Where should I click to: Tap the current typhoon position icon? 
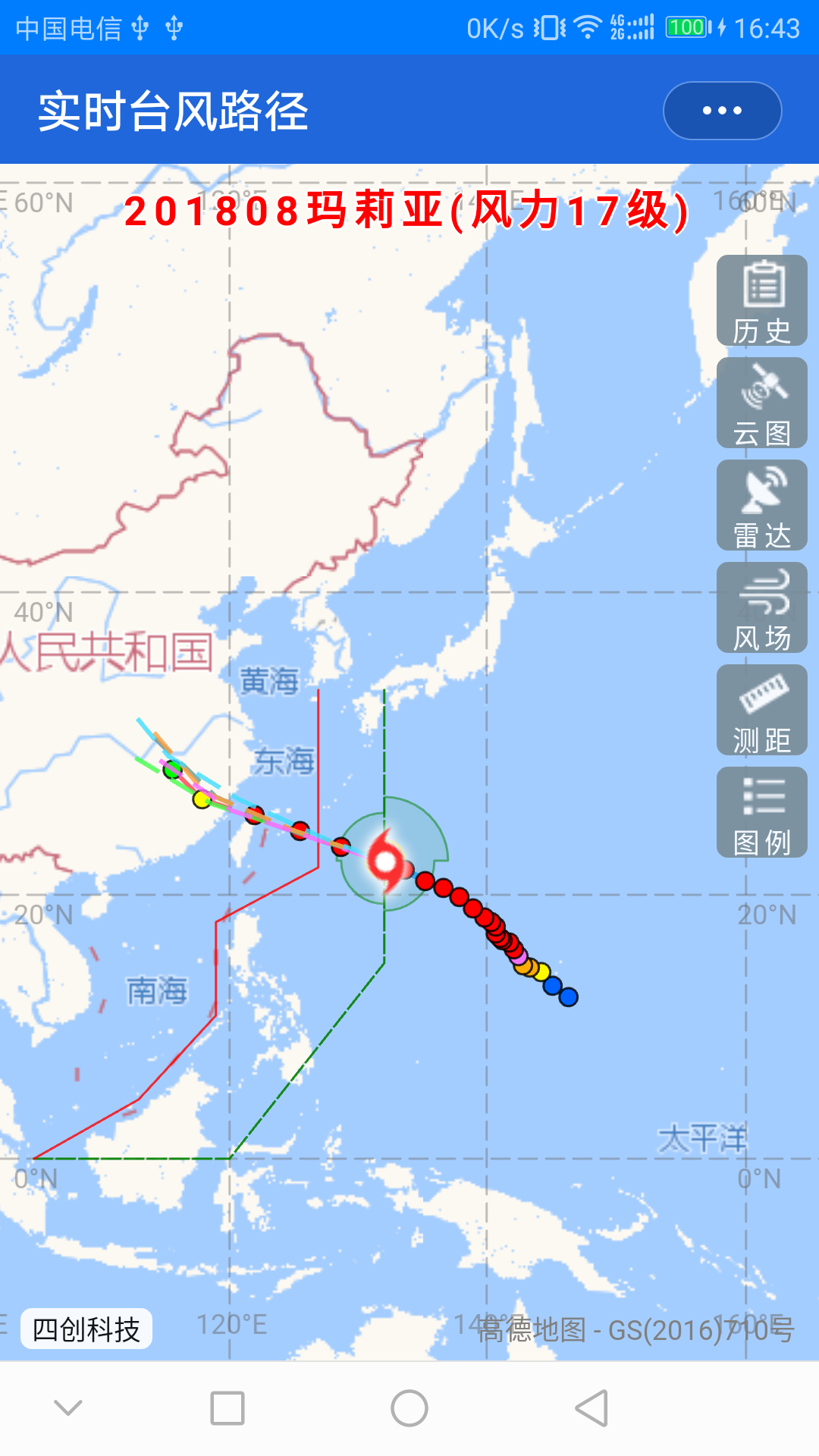pyautogui.click(x=387, y=861)
